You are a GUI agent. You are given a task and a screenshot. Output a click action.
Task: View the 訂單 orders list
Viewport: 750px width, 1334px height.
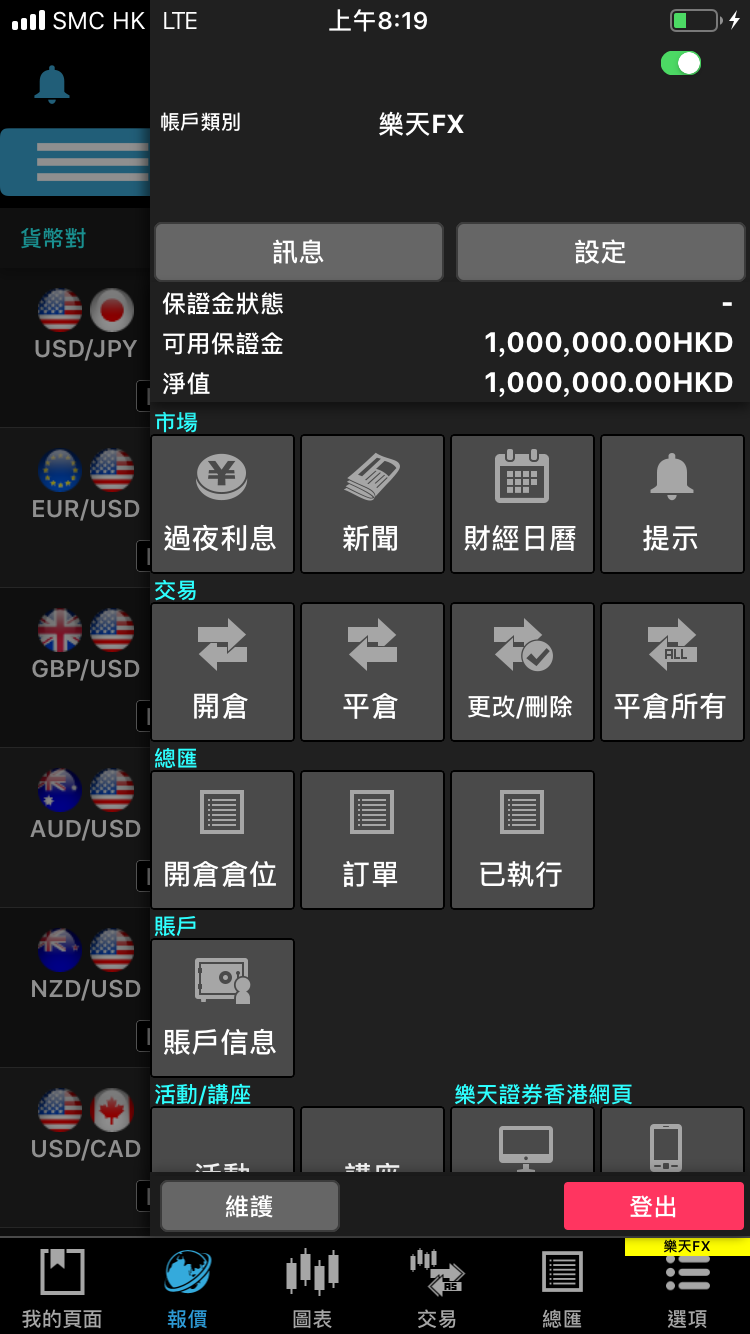point(372,840)
